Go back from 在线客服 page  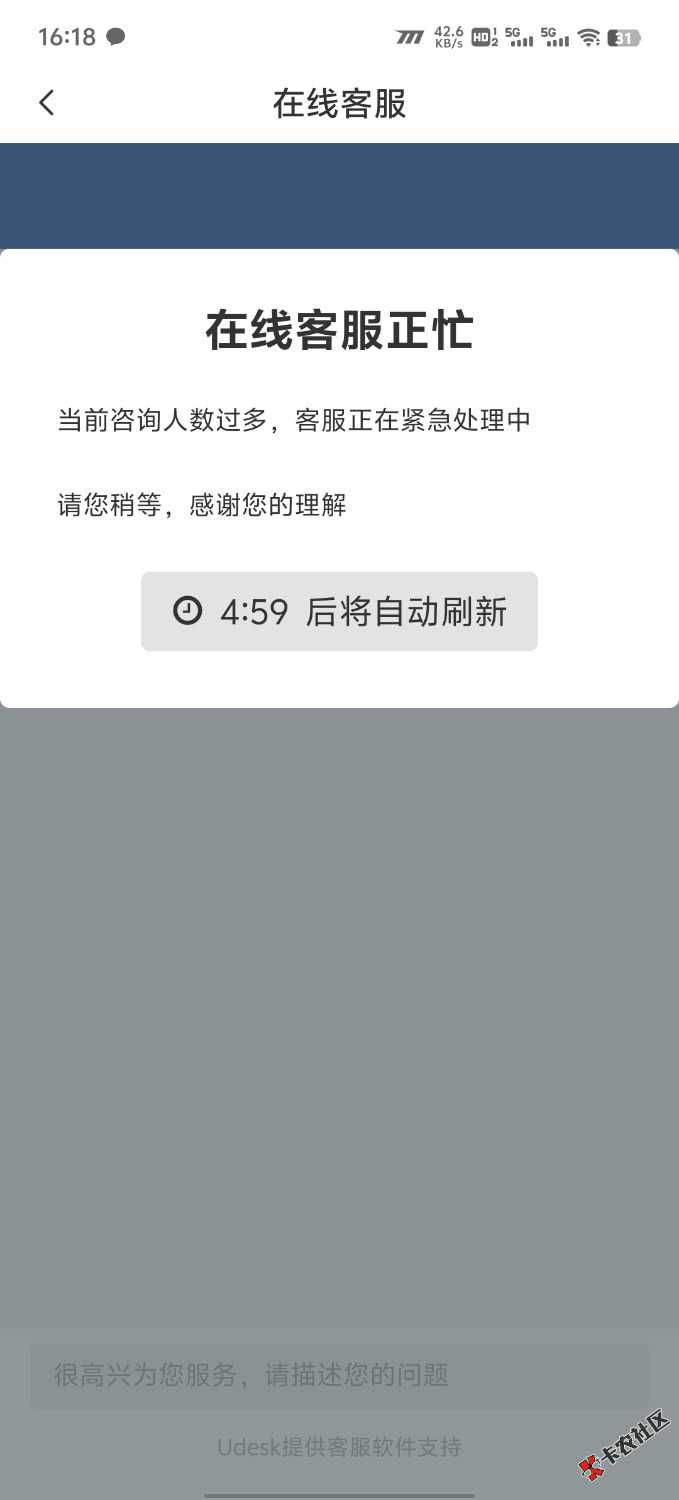point(46,103)
